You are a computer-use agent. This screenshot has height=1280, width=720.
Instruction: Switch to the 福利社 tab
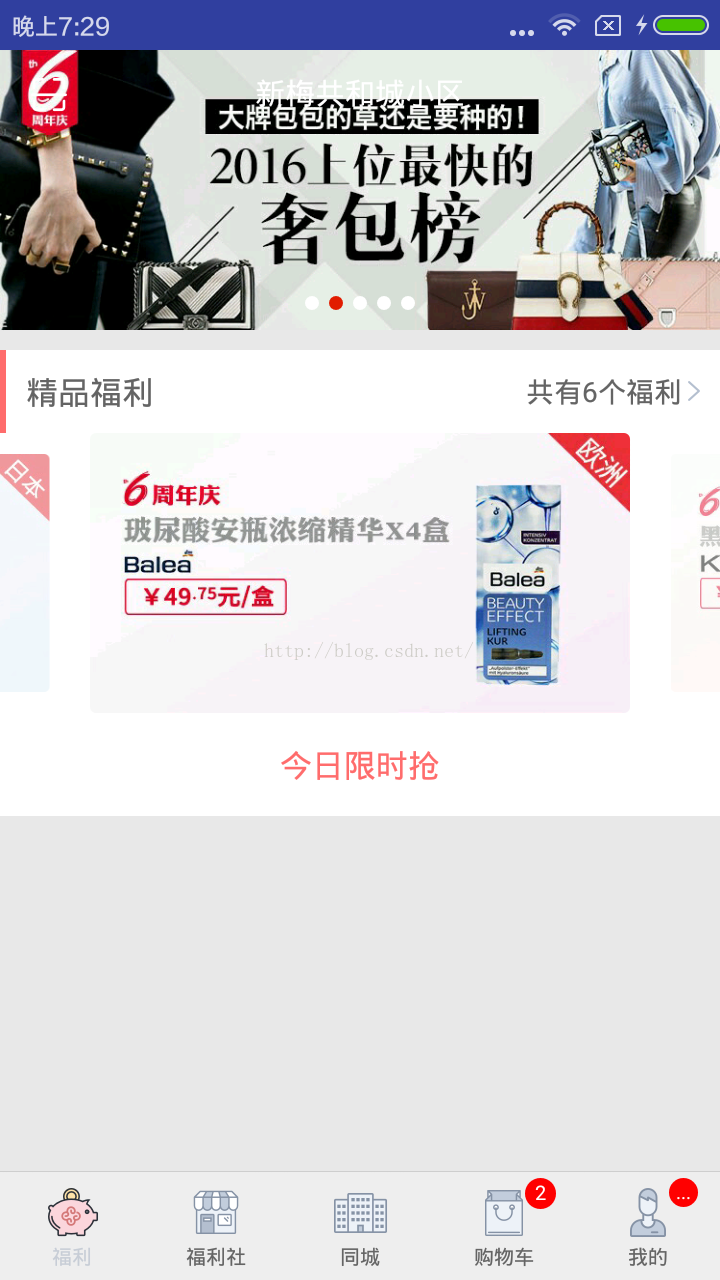[x=216, y=1227]
